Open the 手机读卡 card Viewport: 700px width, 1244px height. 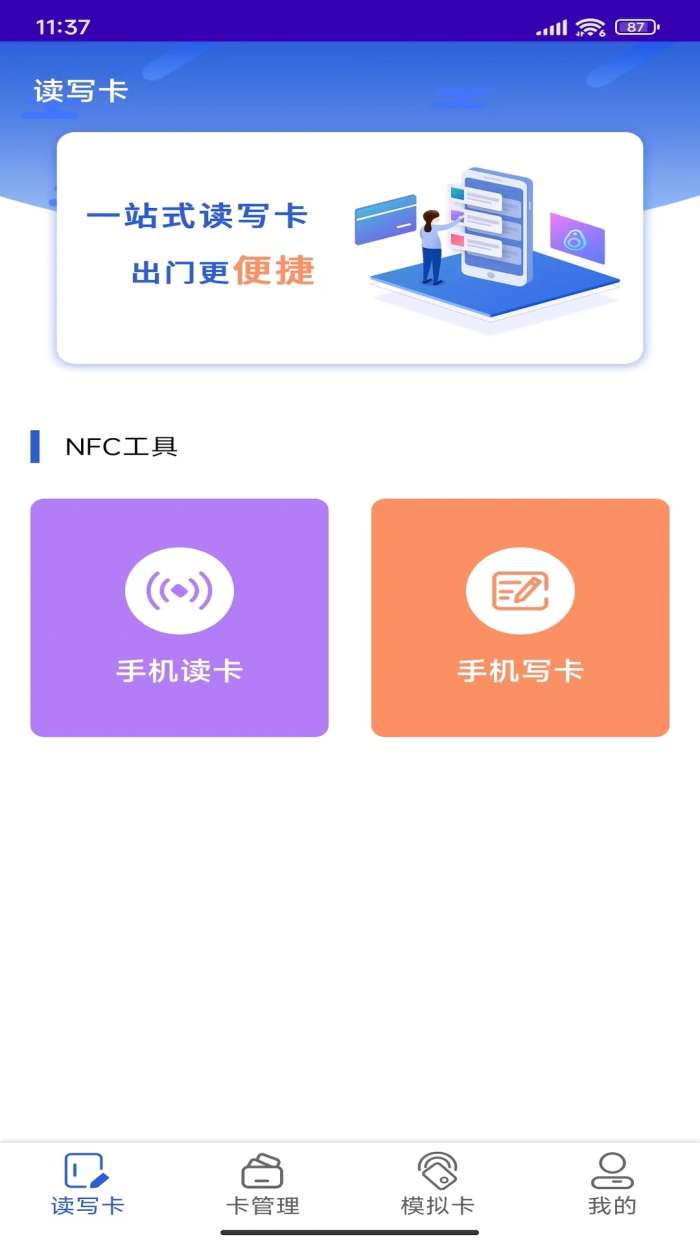click(x=179, y=617)
